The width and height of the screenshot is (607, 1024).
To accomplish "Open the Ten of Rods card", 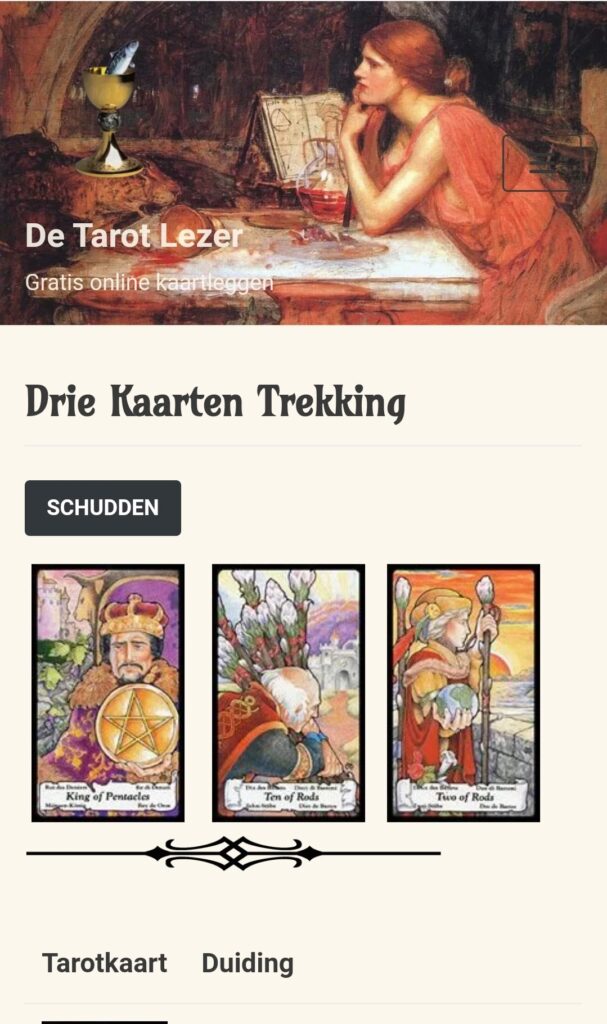I will coord(288,692).
